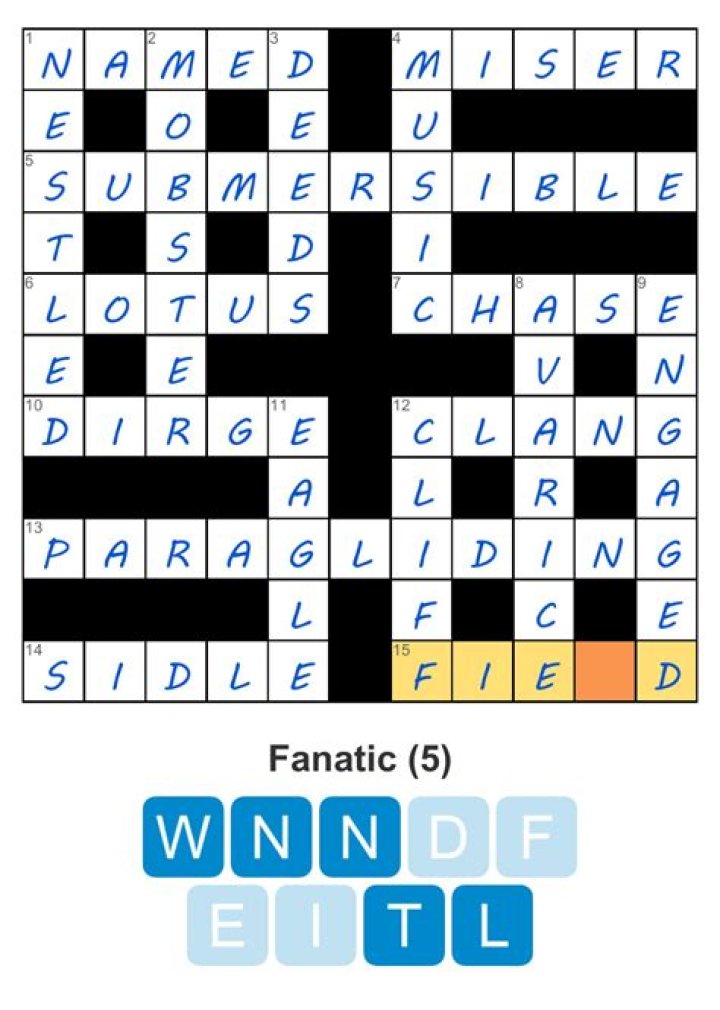Screen dimensions: 720x1010
Task: Tap the L letter tile
Action: [x=492, y=925]
